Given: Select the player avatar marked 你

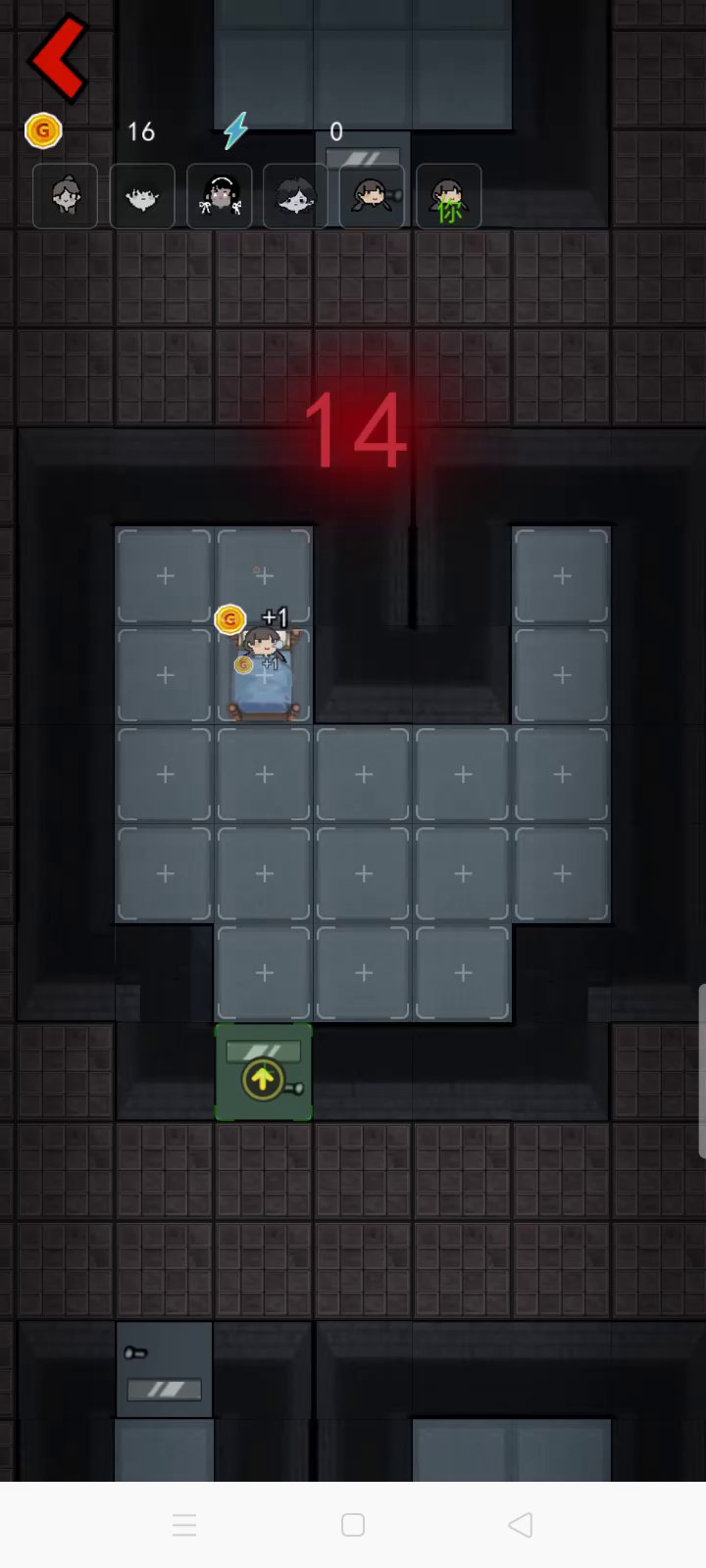Looking at the screenshot, I should pos(449,196).
